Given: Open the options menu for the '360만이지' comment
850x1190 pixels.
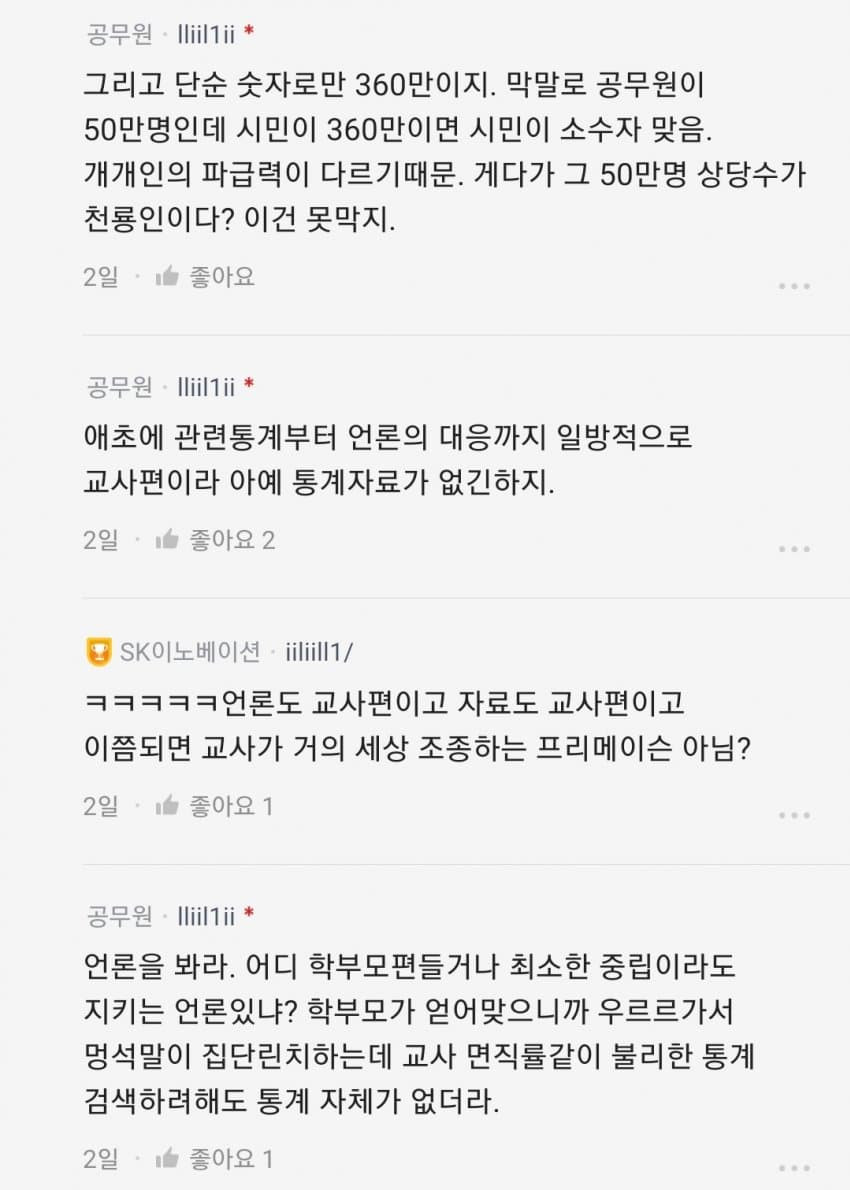Looking at the screenshot, I should pos(794,286).
